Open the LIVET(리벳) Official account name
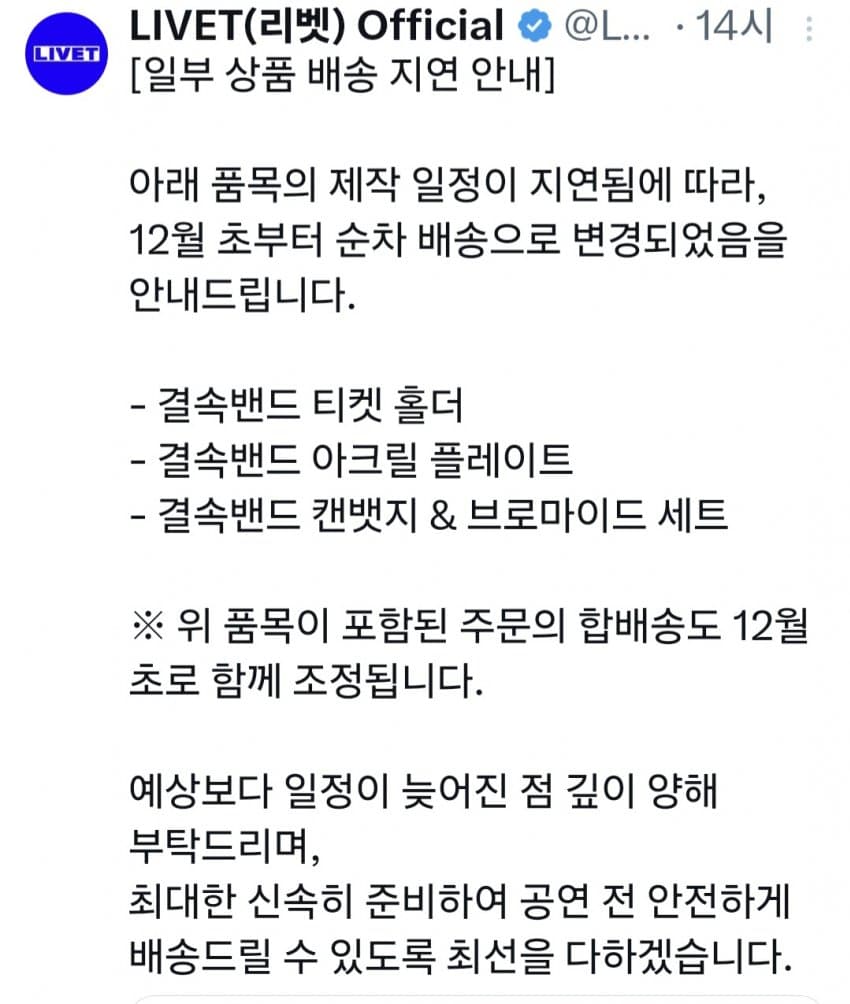Screen dimensions: 850x1004 pos(316,27)
